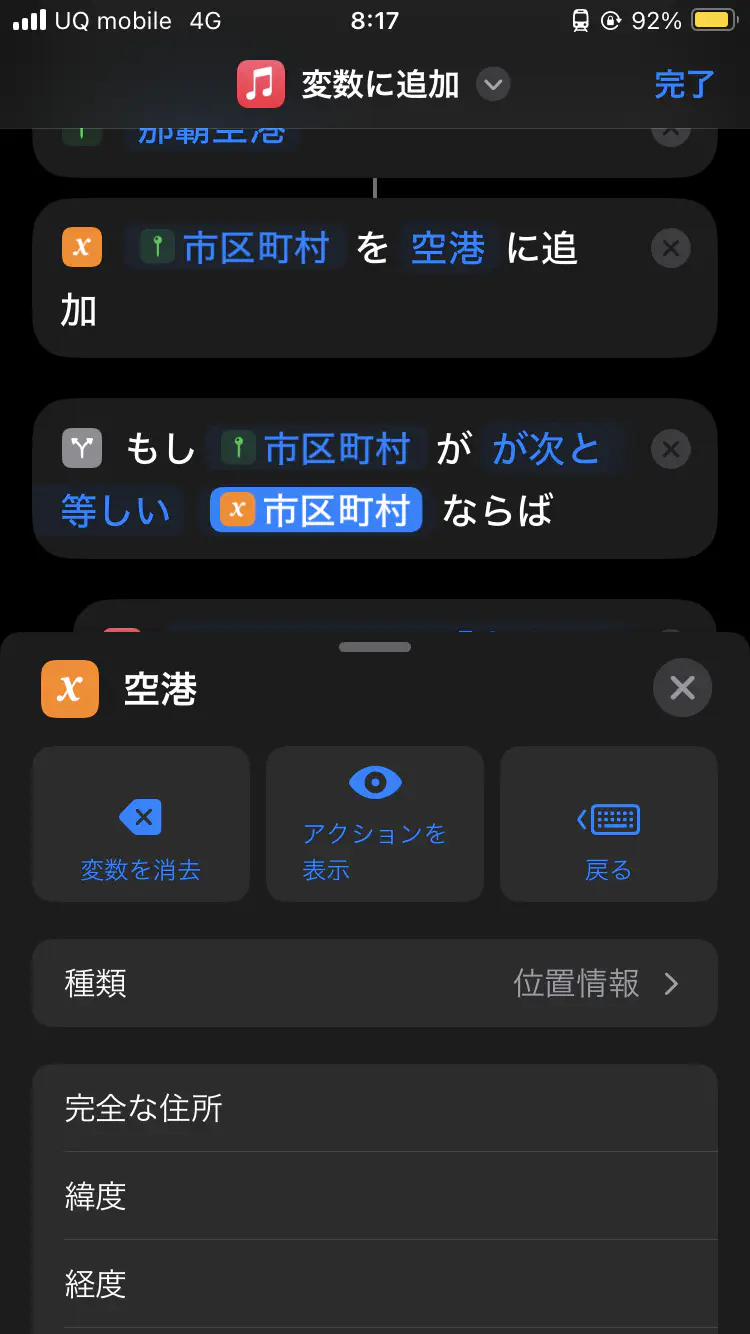Image resolution: width=750 pixels, height=1334 pixels.
Task: Select 完全な住所 property
Action: pos(375,1108)
